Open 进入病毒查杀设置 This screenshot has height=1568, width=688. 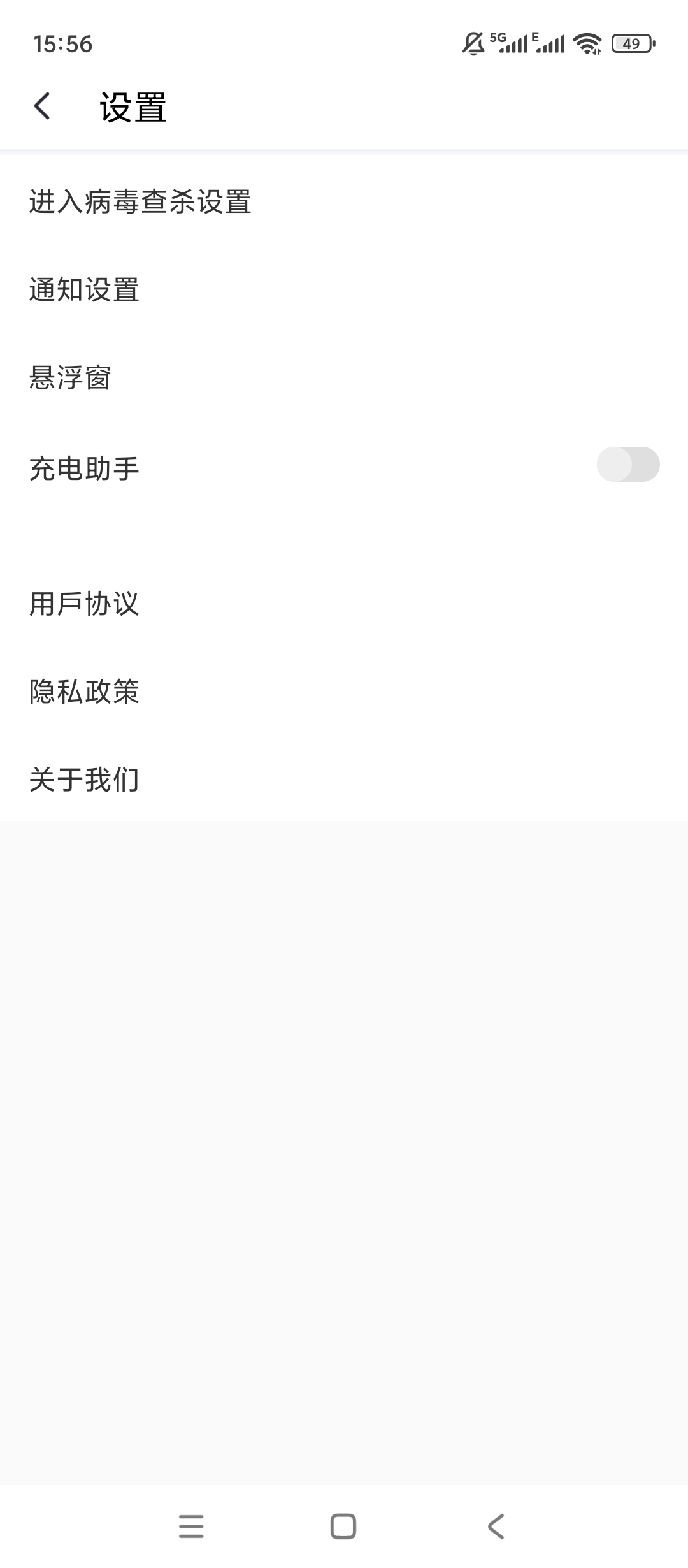coord(140,202)
